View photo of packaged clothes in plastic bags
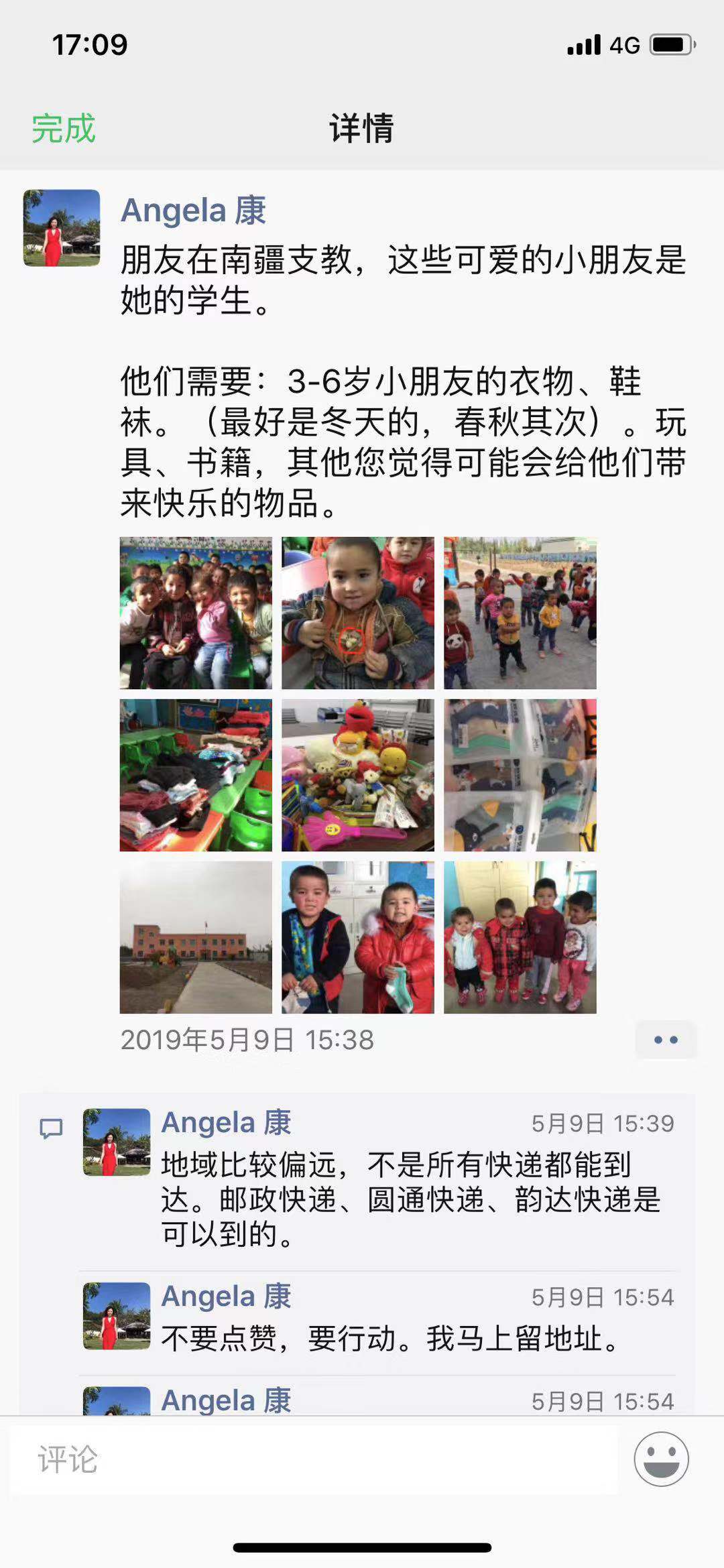 [x=520, y=775]
